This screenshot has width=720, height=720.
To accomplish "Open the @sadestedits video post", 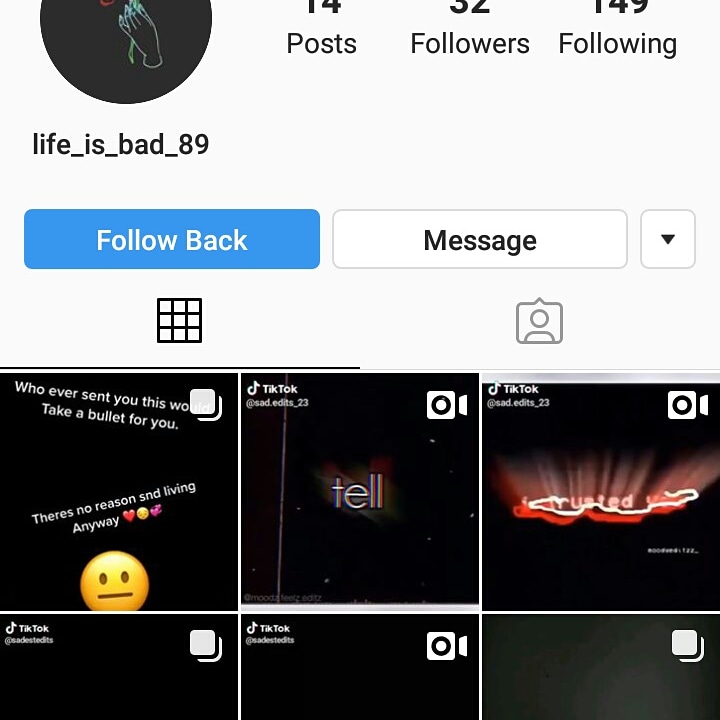I will (359, 668).
